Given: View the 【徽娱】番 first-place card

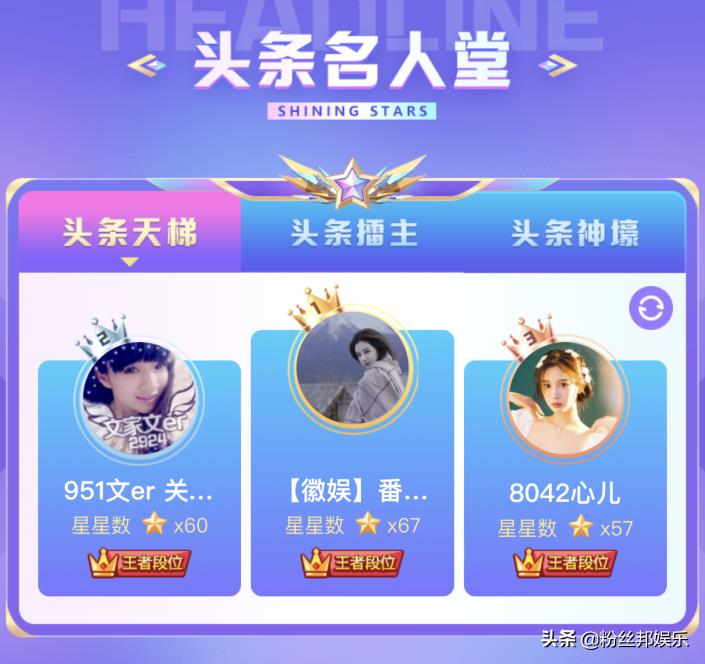Looking at the screenshot, I should click(352, 462).
